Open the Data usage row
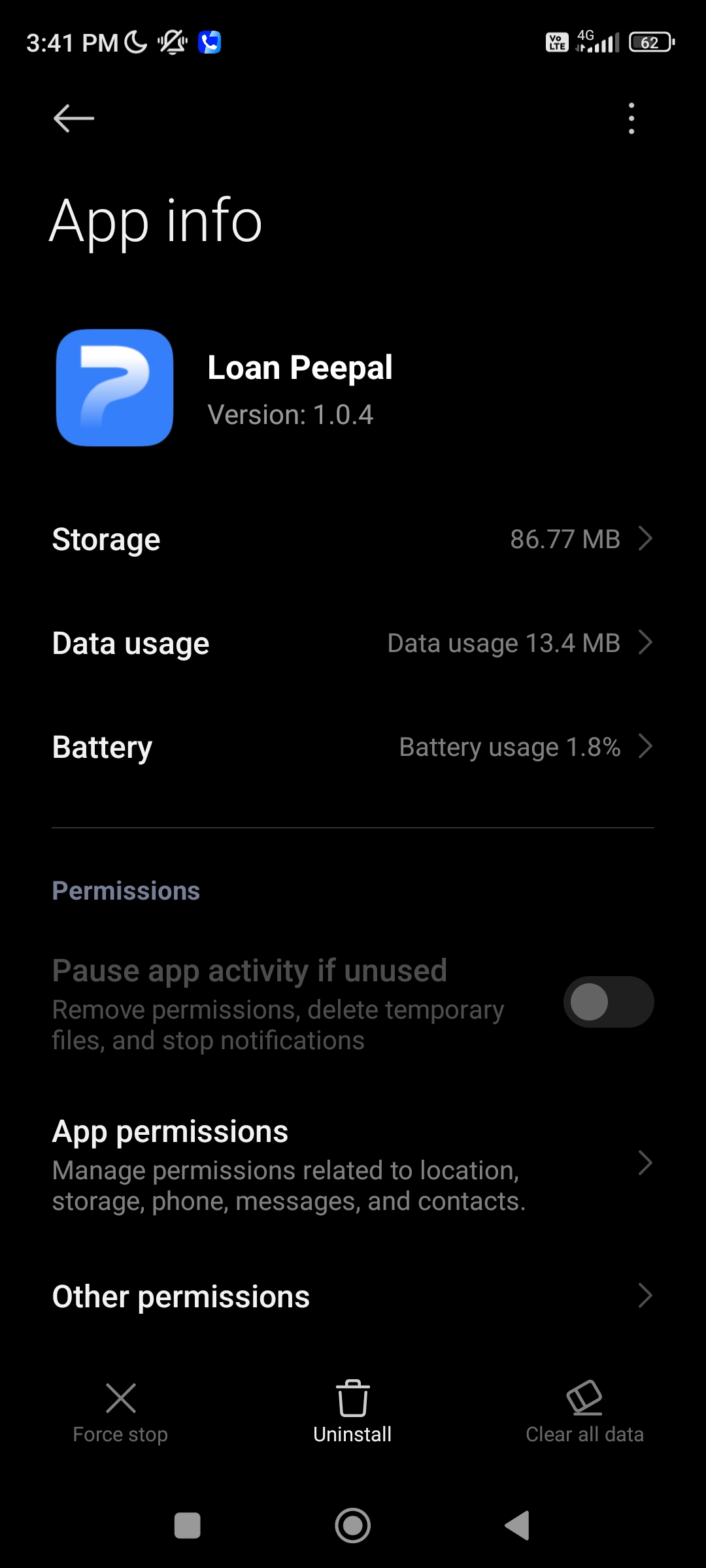 tap(353, 644)
